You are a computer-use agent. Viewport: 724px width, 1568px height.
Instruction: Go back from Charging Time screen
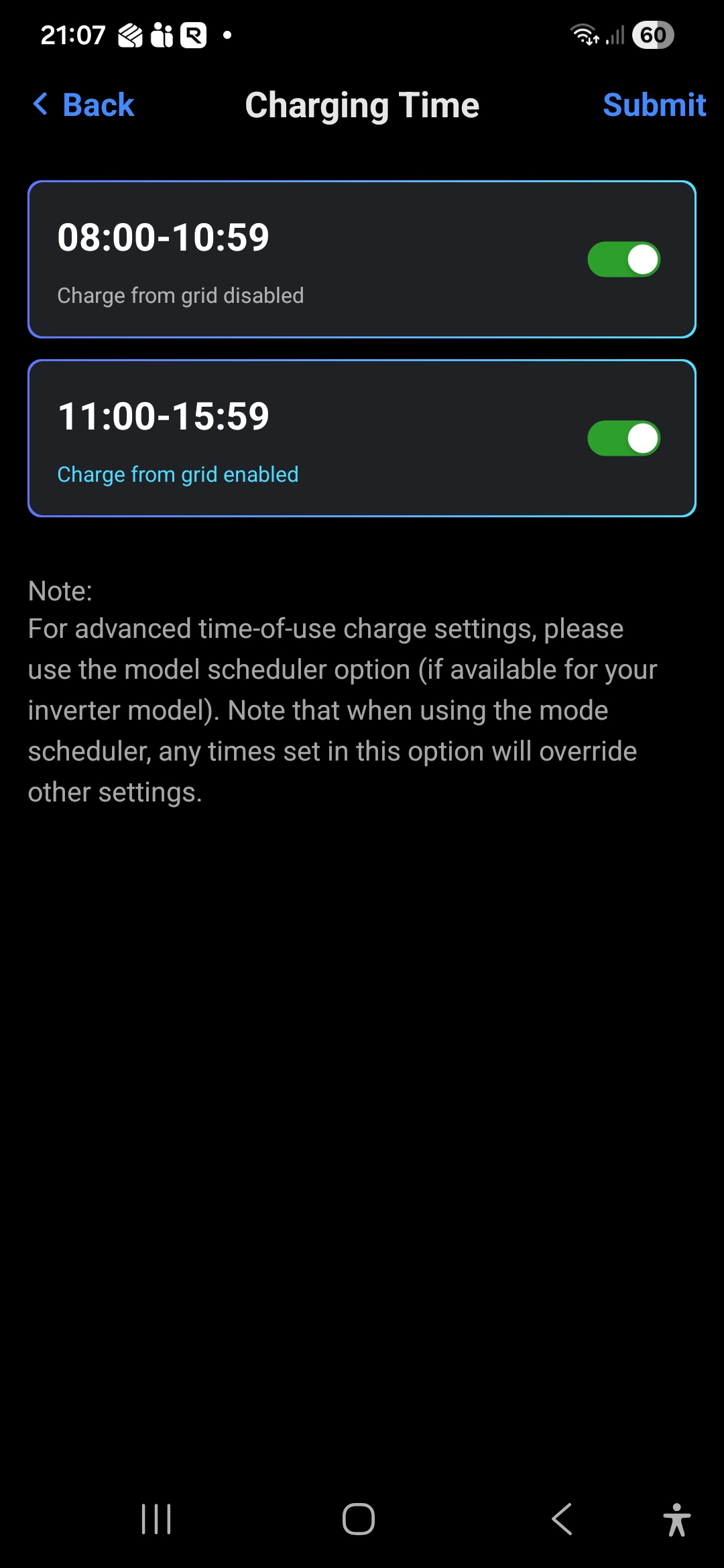coord(84,105)
